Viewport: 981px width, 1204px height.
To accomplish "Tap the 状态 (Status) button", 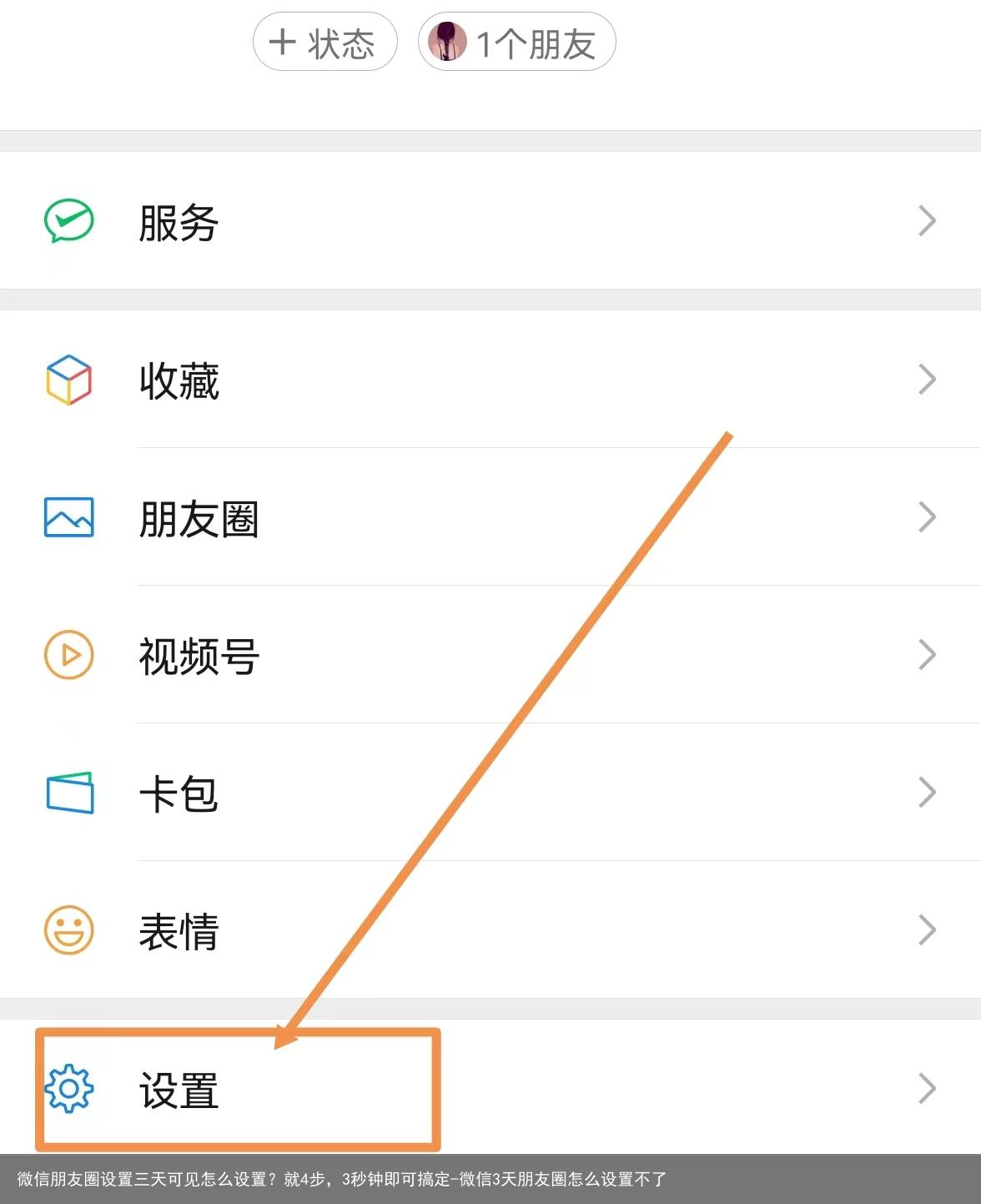I will click(x=324, y=42).
